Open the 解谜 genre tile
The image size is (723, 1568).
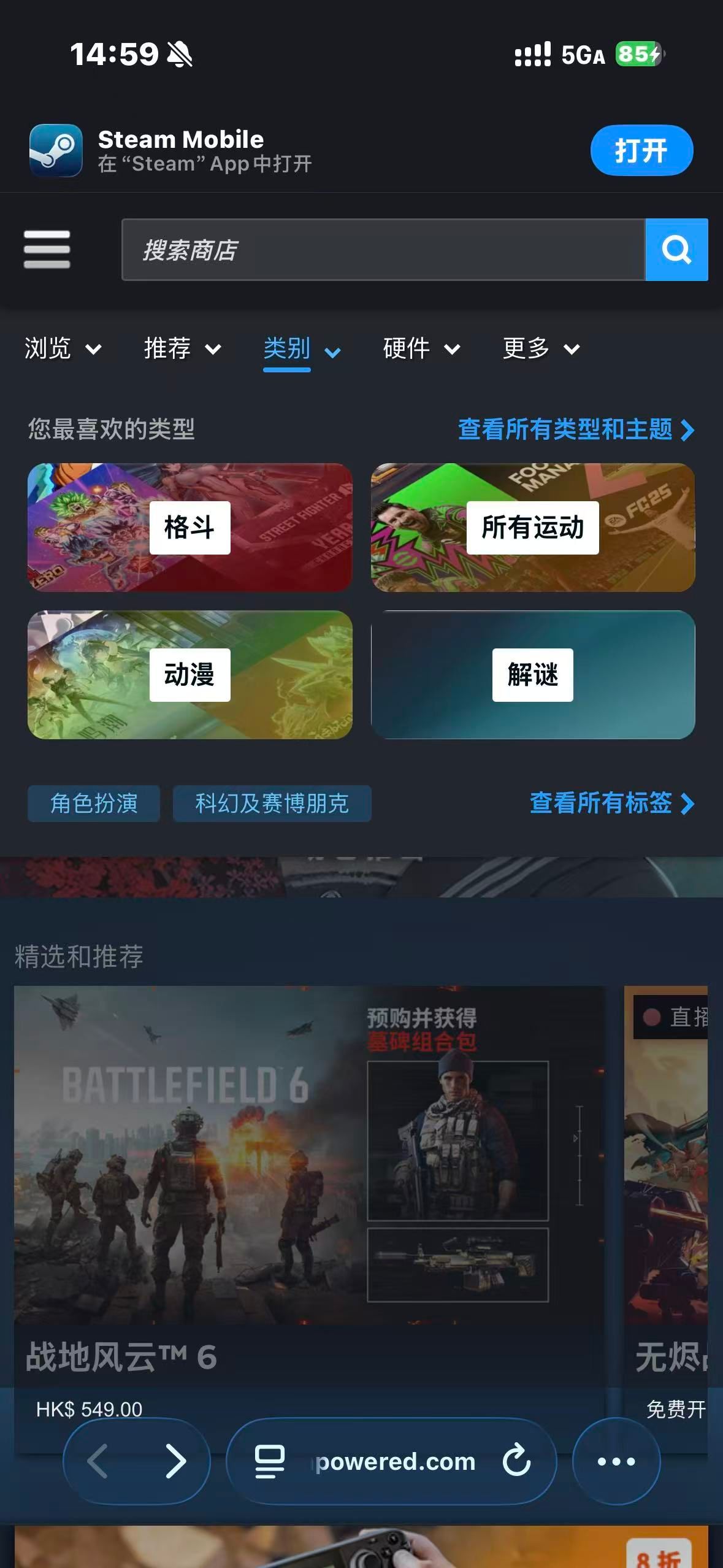click(x=532, y=675)
